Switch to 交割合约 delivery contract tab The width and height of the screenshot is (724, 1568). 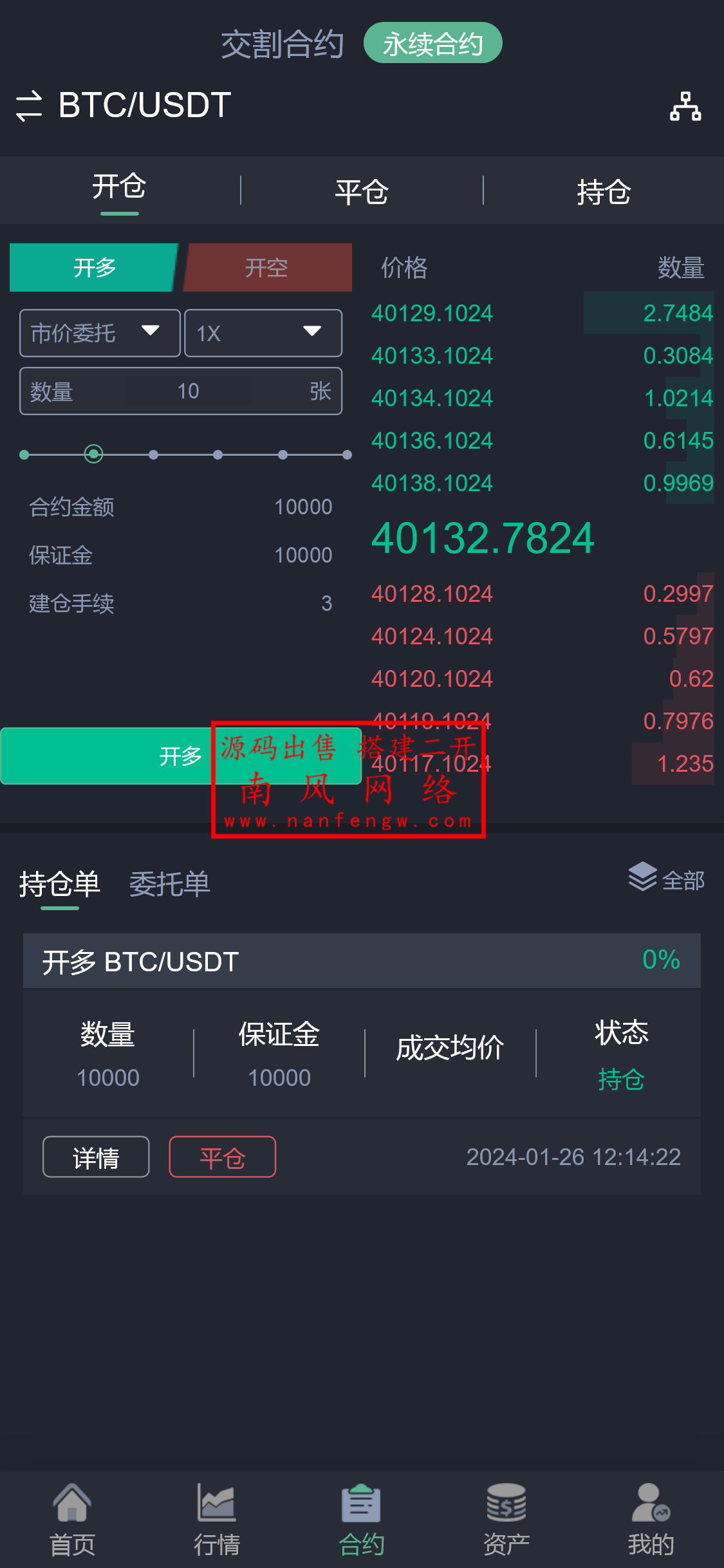(282, 44)
